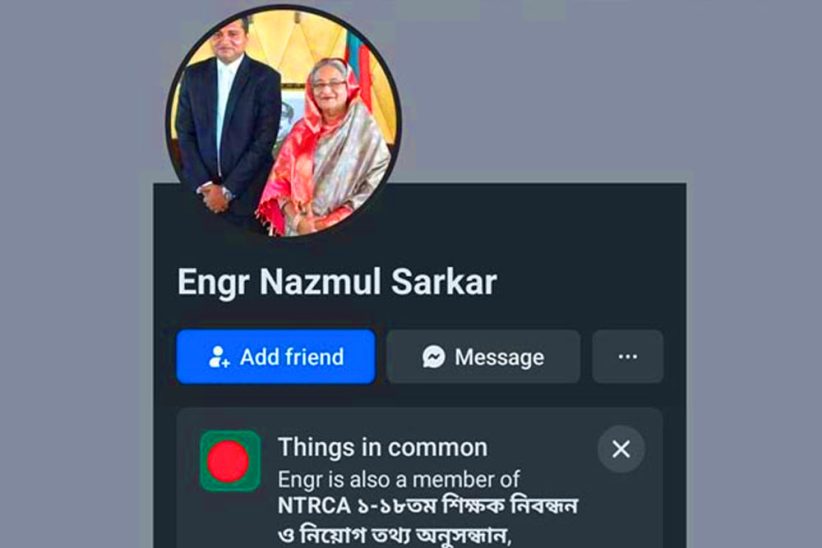The width and height of the screenshot is (822, 548).
Task: View Engr Nazmul Sarkar's profile picture
Action: point(283,122)
